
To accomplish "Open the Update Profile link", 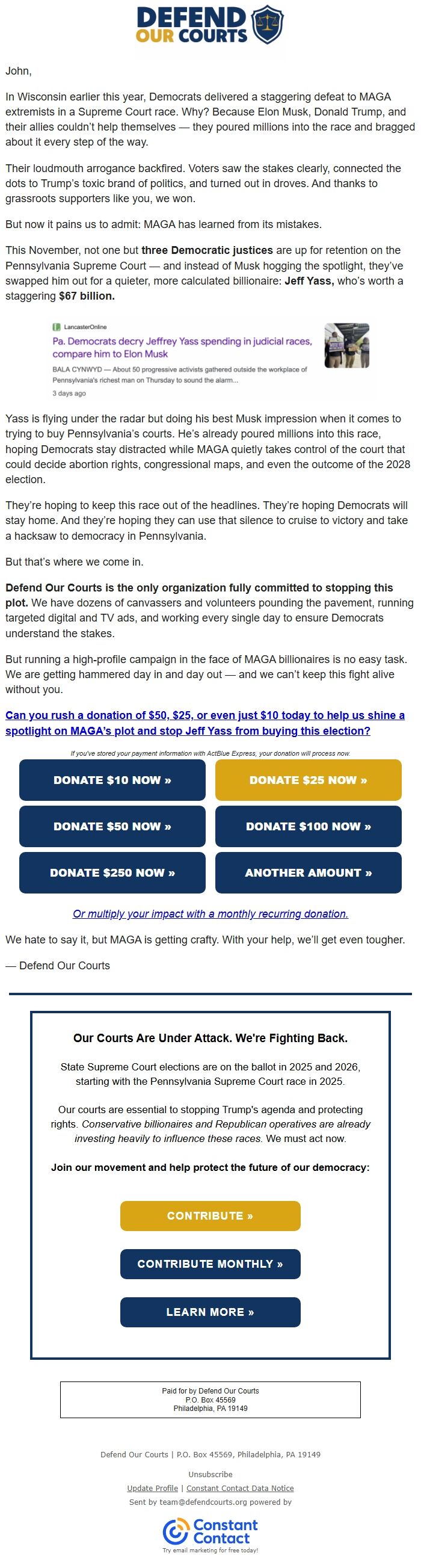I will click(152, 1488).
